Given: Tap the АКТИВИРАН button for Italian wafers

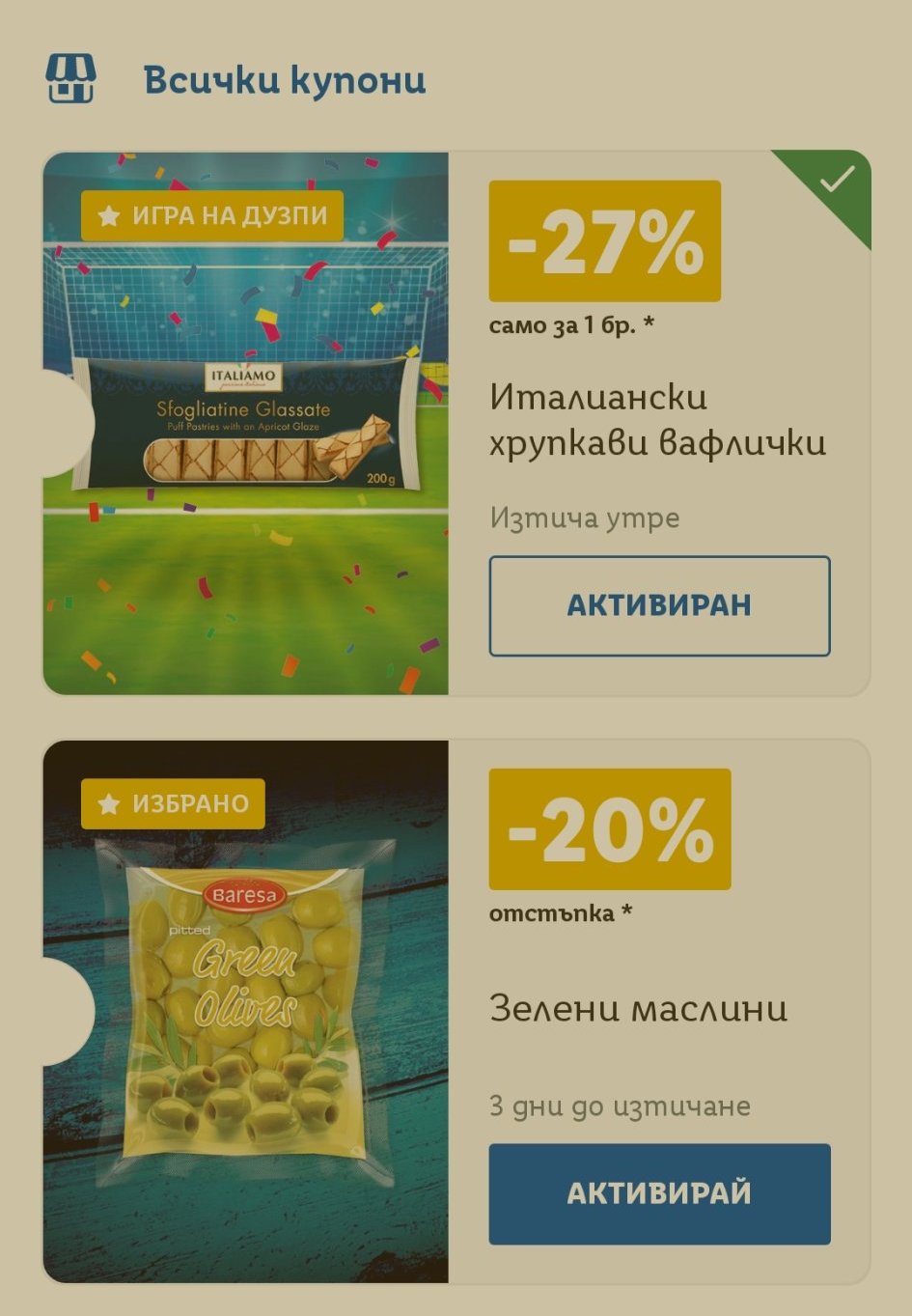Looking at the screenshot, I should [x=659, y=606].
